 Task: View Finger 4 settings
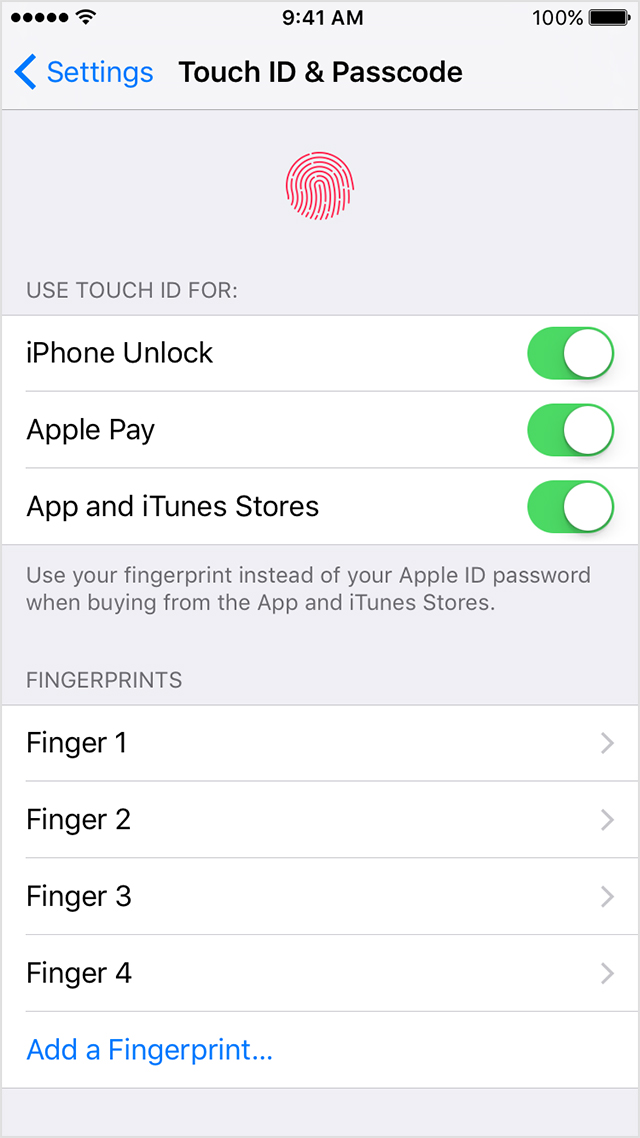click(320, 973)
